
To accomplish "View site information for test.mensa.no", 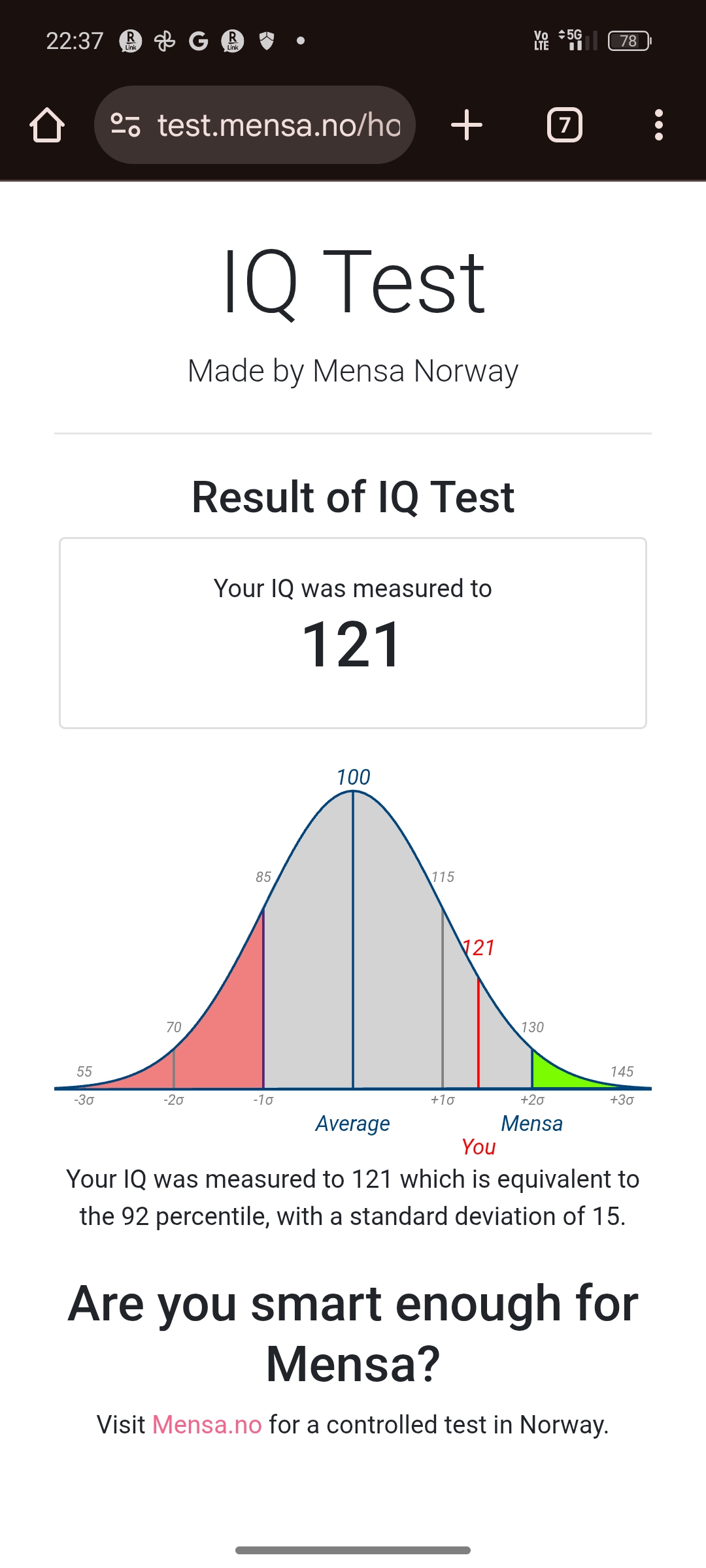I will 126,125.
